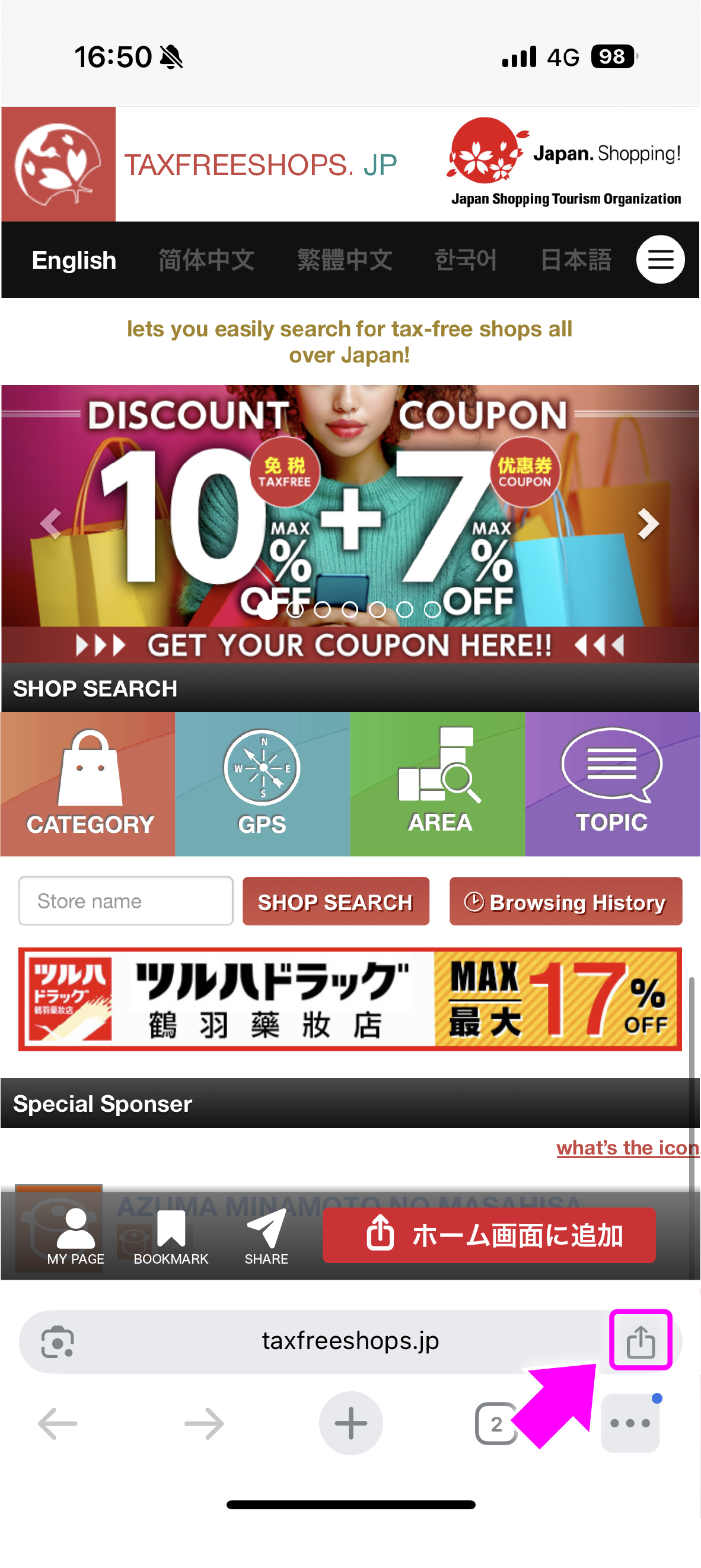Open the hamburger menu
The image size is (701, 1568).
pos(660,260)
